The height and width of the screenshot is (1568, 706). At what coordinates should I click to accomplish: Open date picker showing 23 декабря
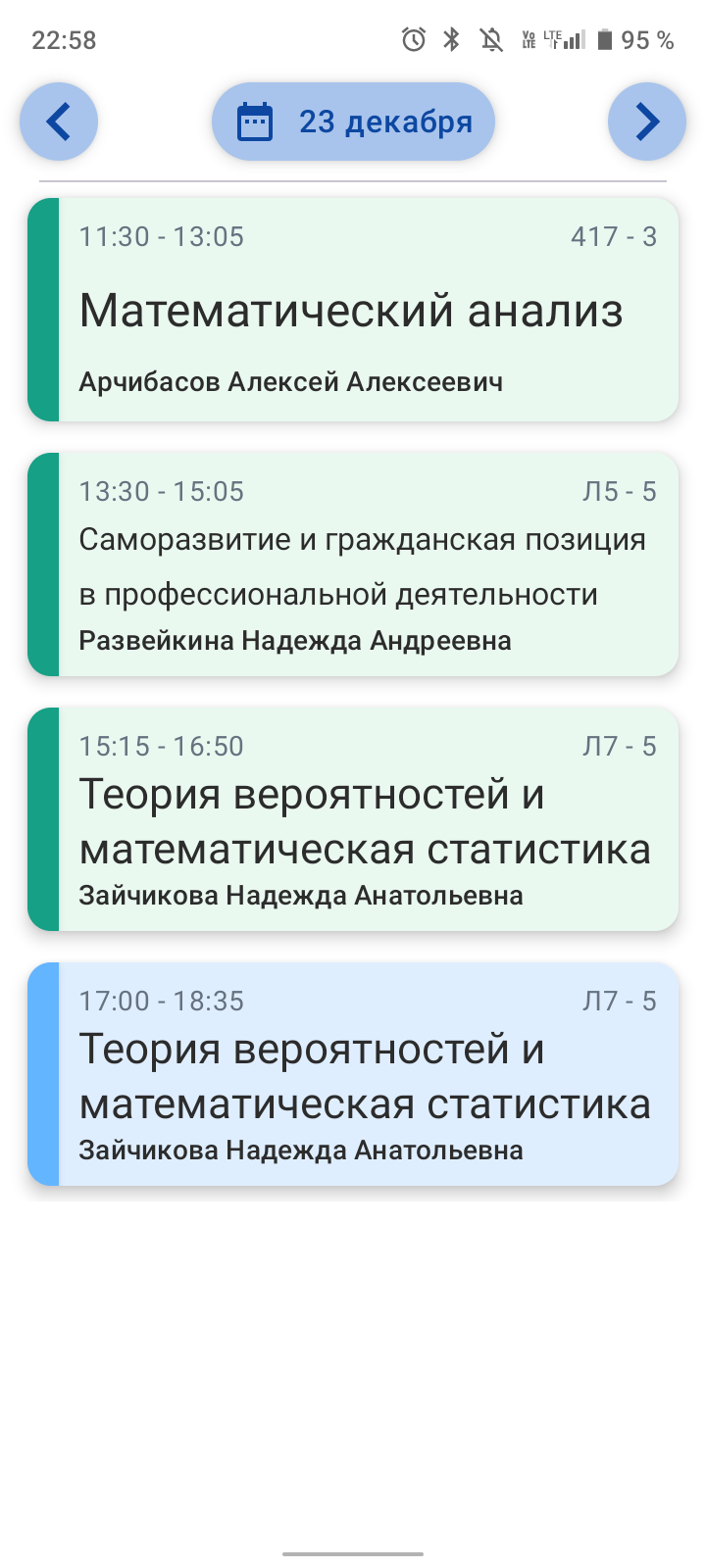pyautogui.click(x=353, y=122)
